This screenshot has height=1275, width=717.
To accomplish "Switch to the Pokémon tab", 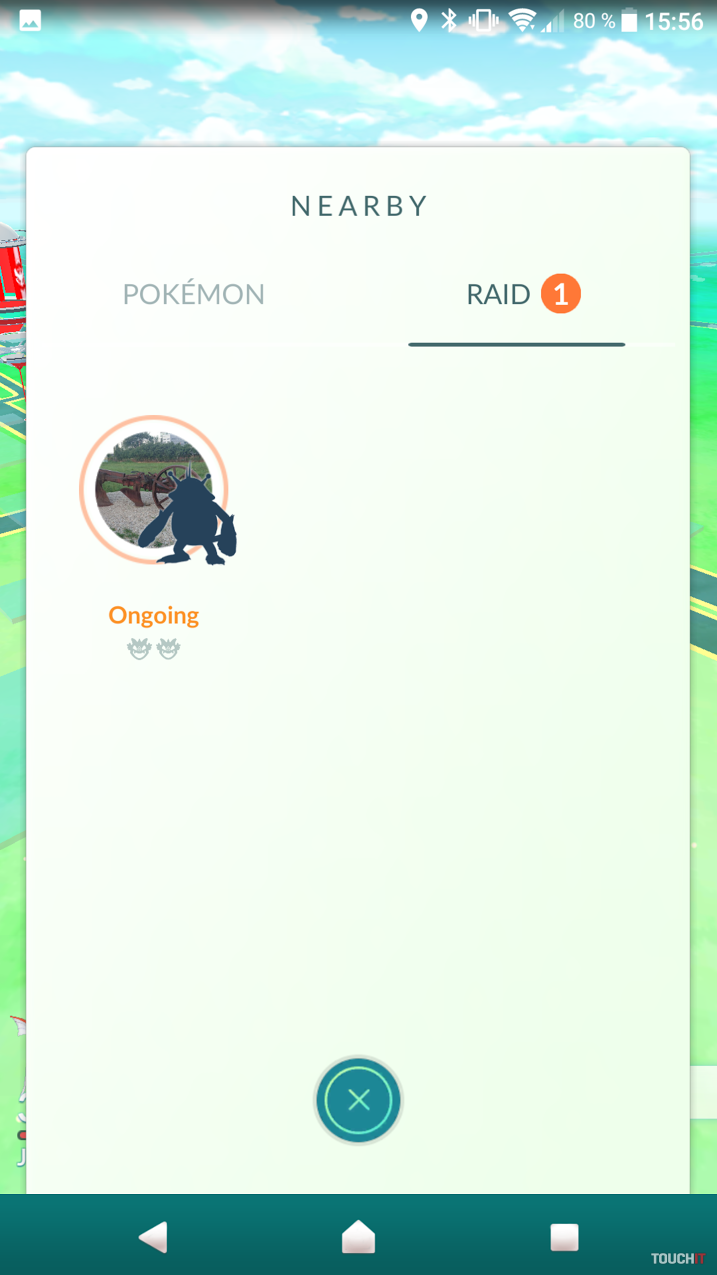I will [193, 294].
